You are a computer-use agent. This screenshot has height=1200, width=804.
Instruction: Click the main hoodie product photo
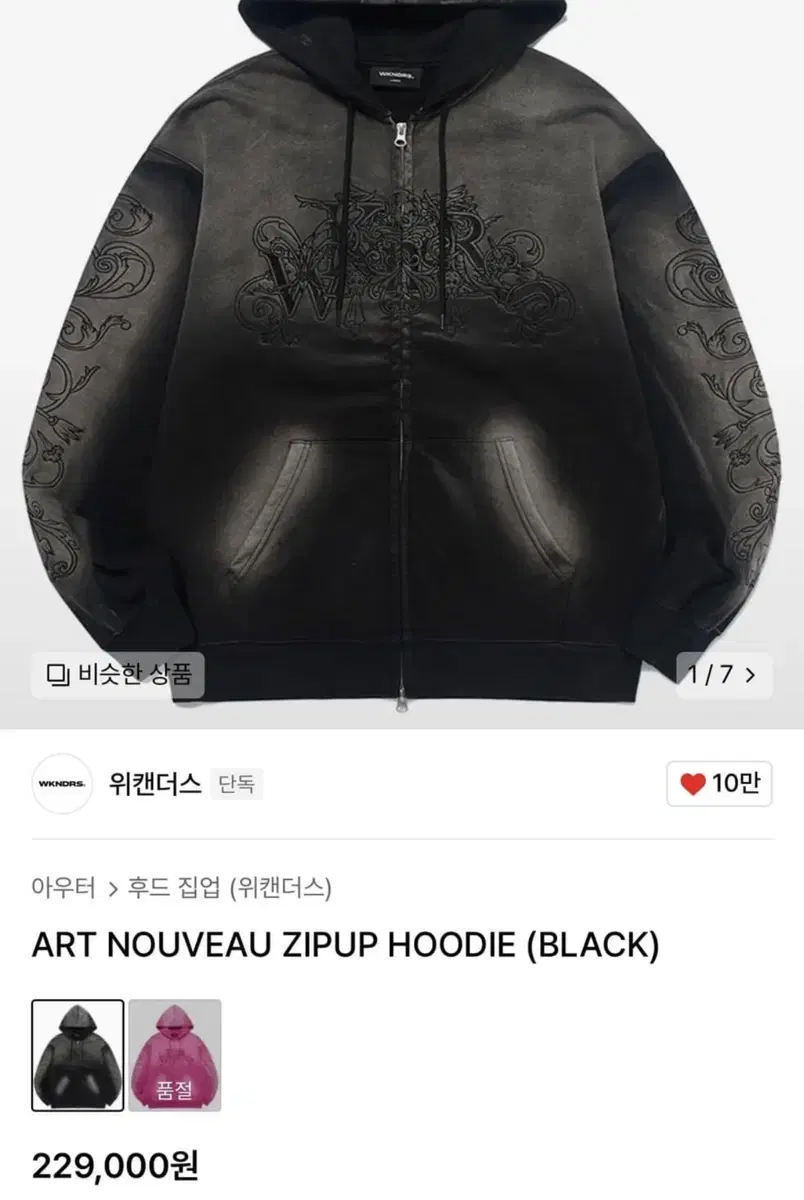coord(400,350)
